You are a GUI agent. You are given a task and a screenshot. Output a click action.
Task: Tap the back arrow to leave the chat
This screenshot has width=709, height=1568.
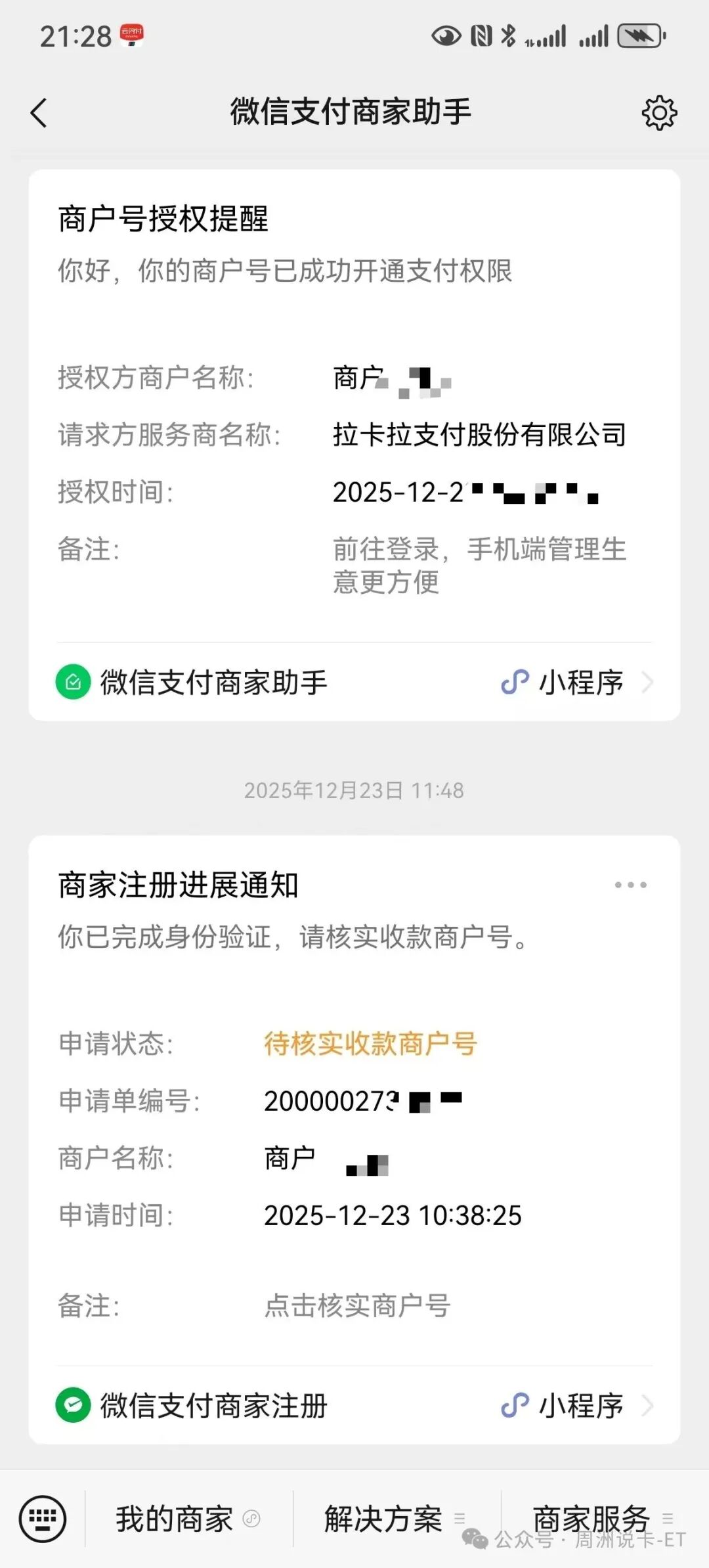(37, 112)
